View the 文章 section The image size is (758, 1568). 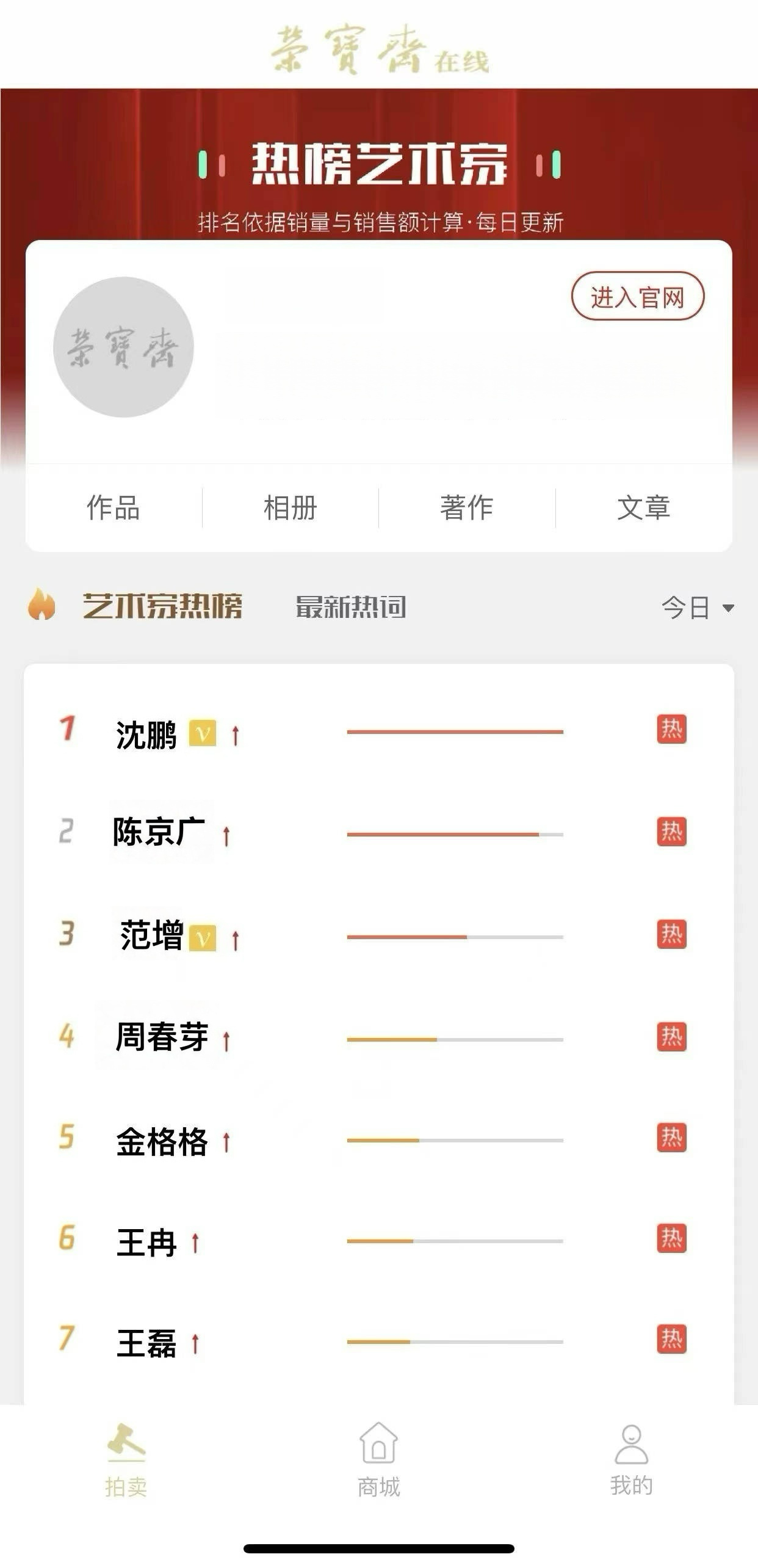point(643,508)
